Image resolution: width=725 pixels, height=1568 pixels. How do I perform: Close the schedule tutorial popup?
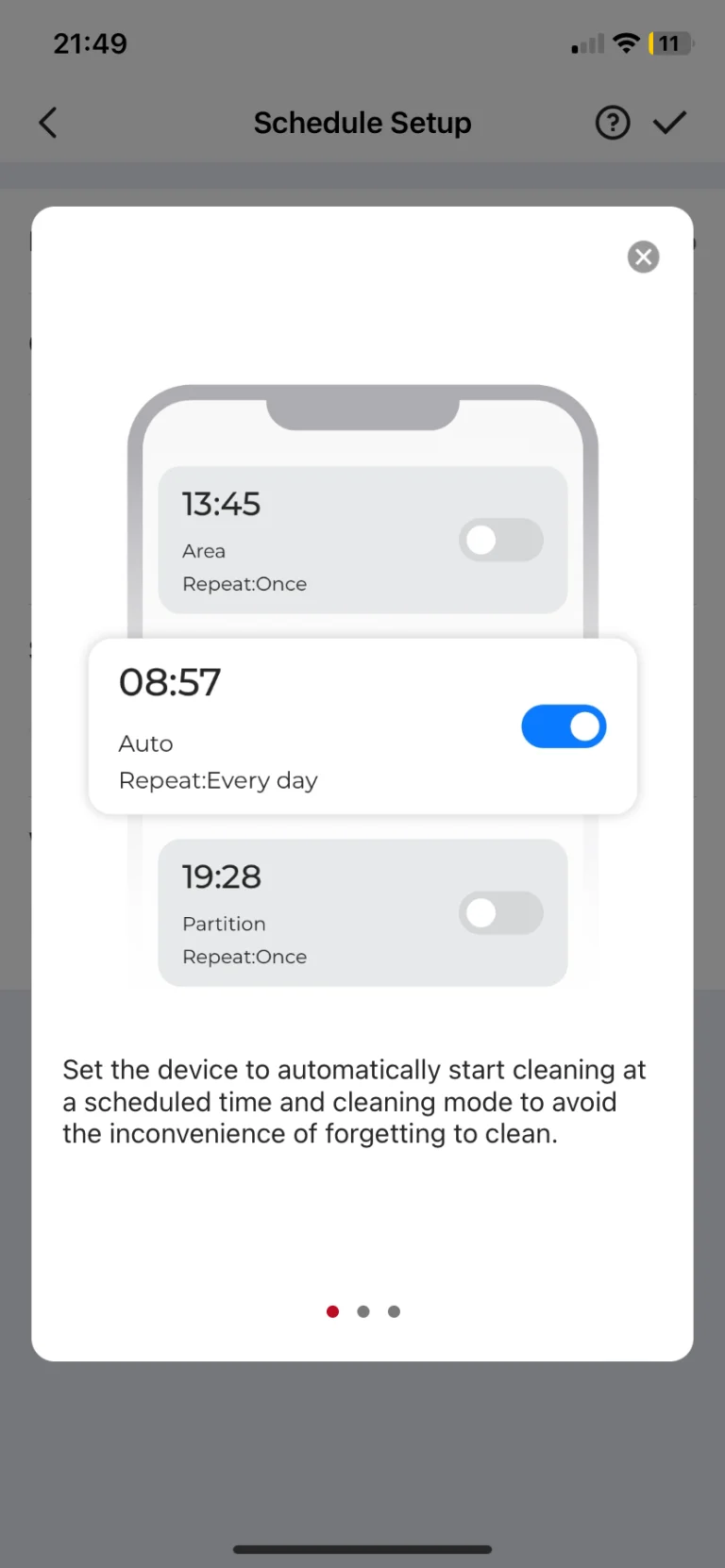(x=643, y=257)
